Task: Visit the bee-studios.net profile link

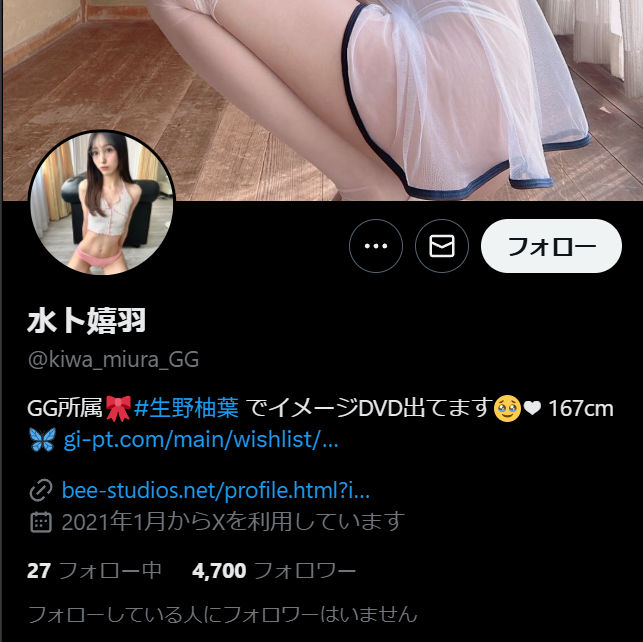Action: pos(216,490)
